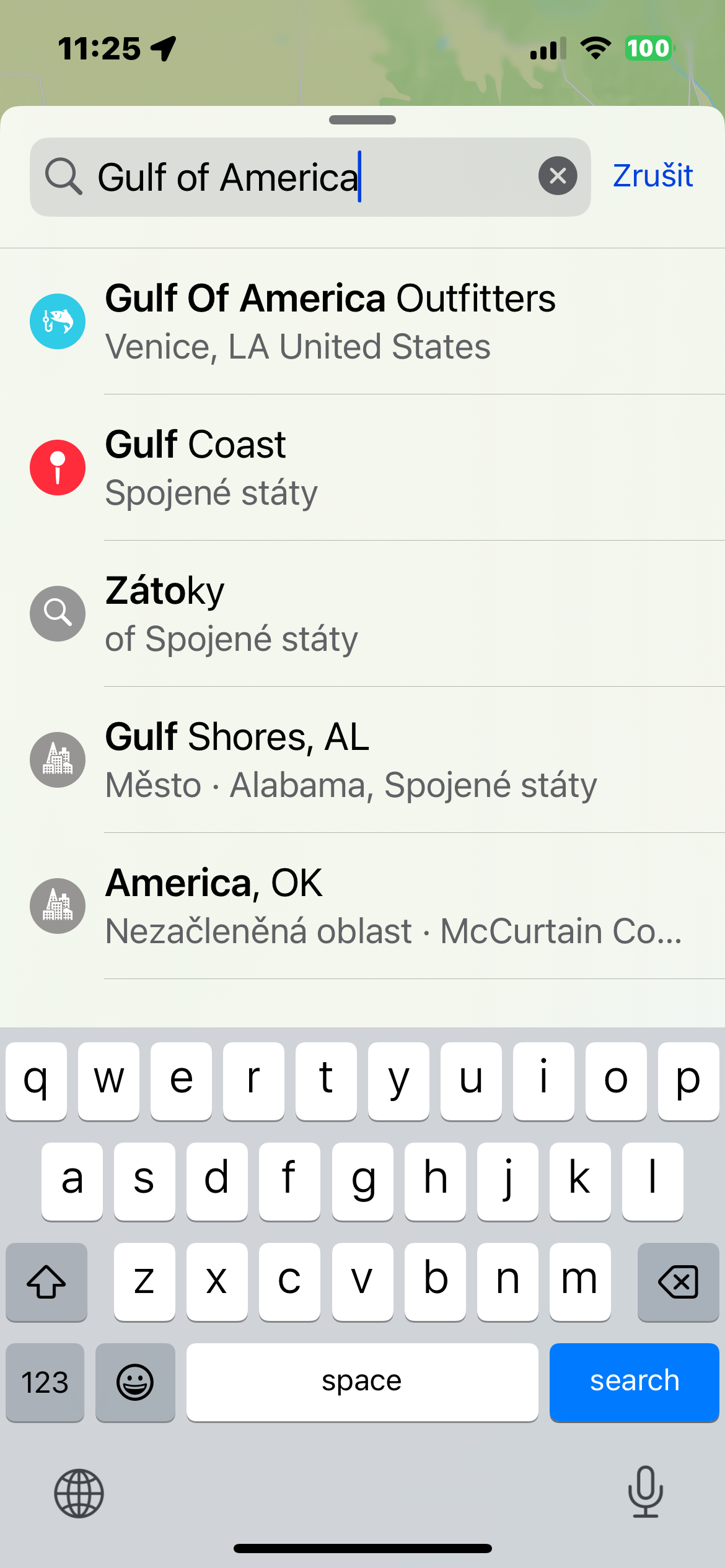Open the emoji keyboard

[135, 1382]
